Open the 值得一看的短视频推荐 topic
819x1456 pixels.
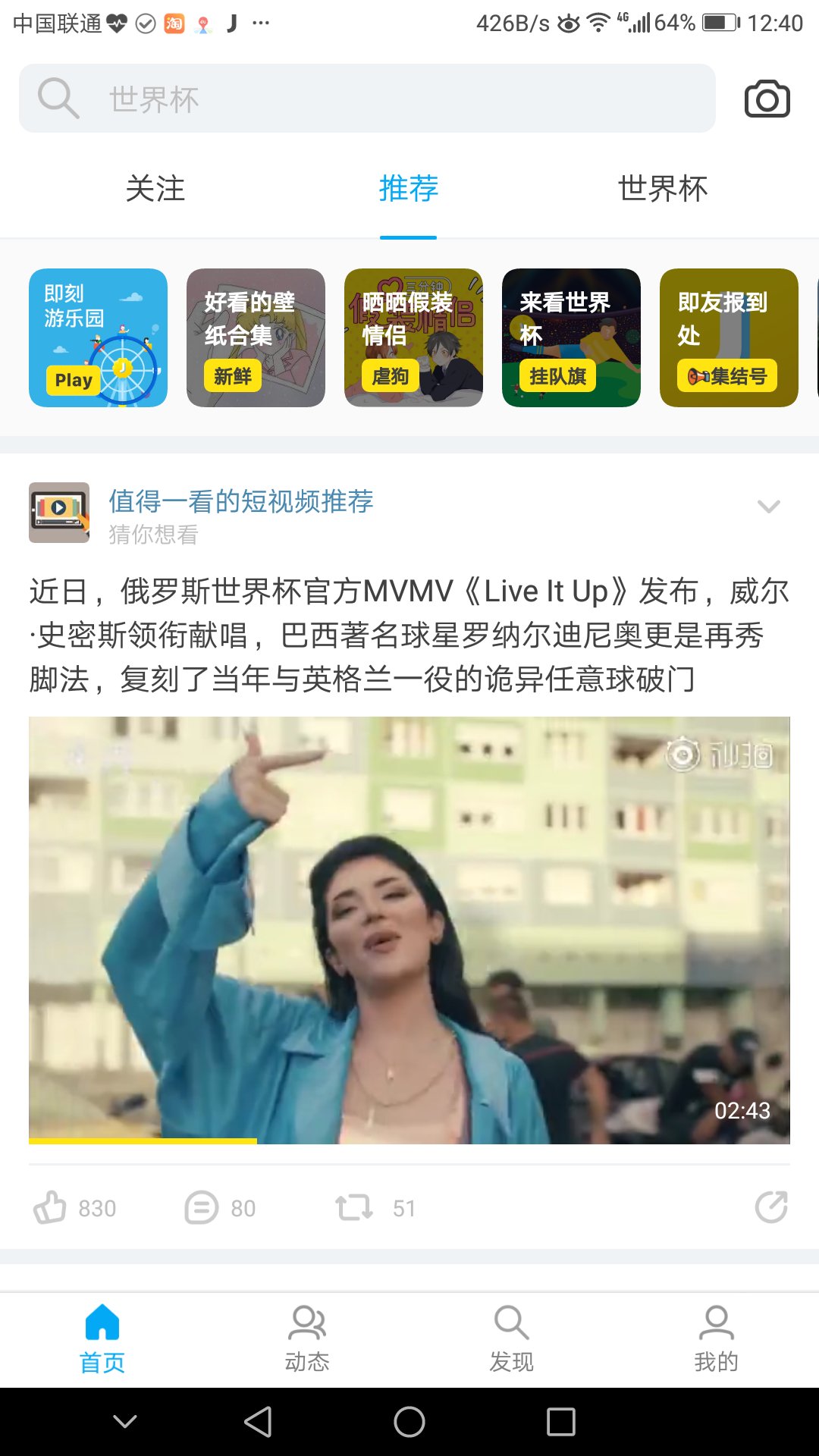coord(240,501)
